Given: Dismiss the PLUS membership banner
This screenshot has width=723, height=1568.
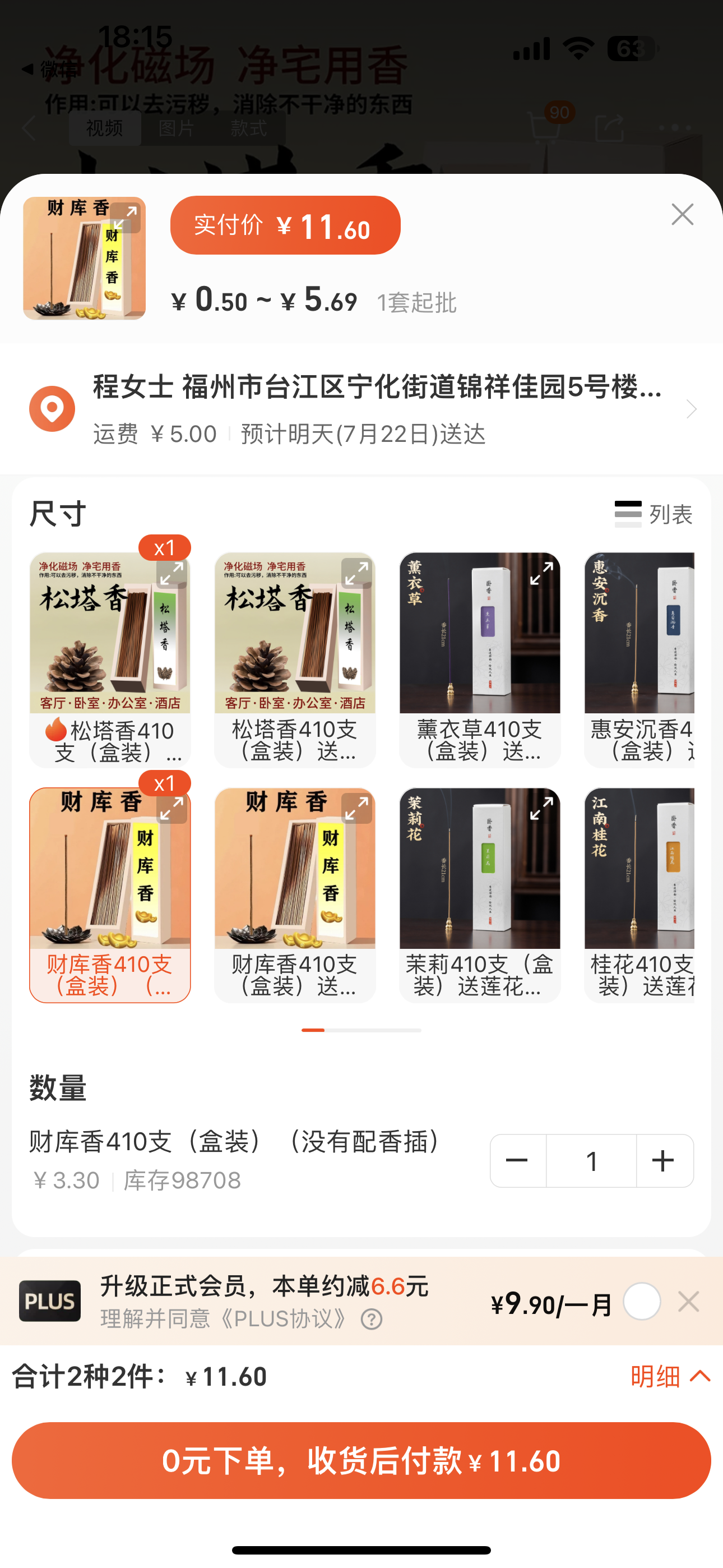Looking at the screenshot, I should 688,1302.
